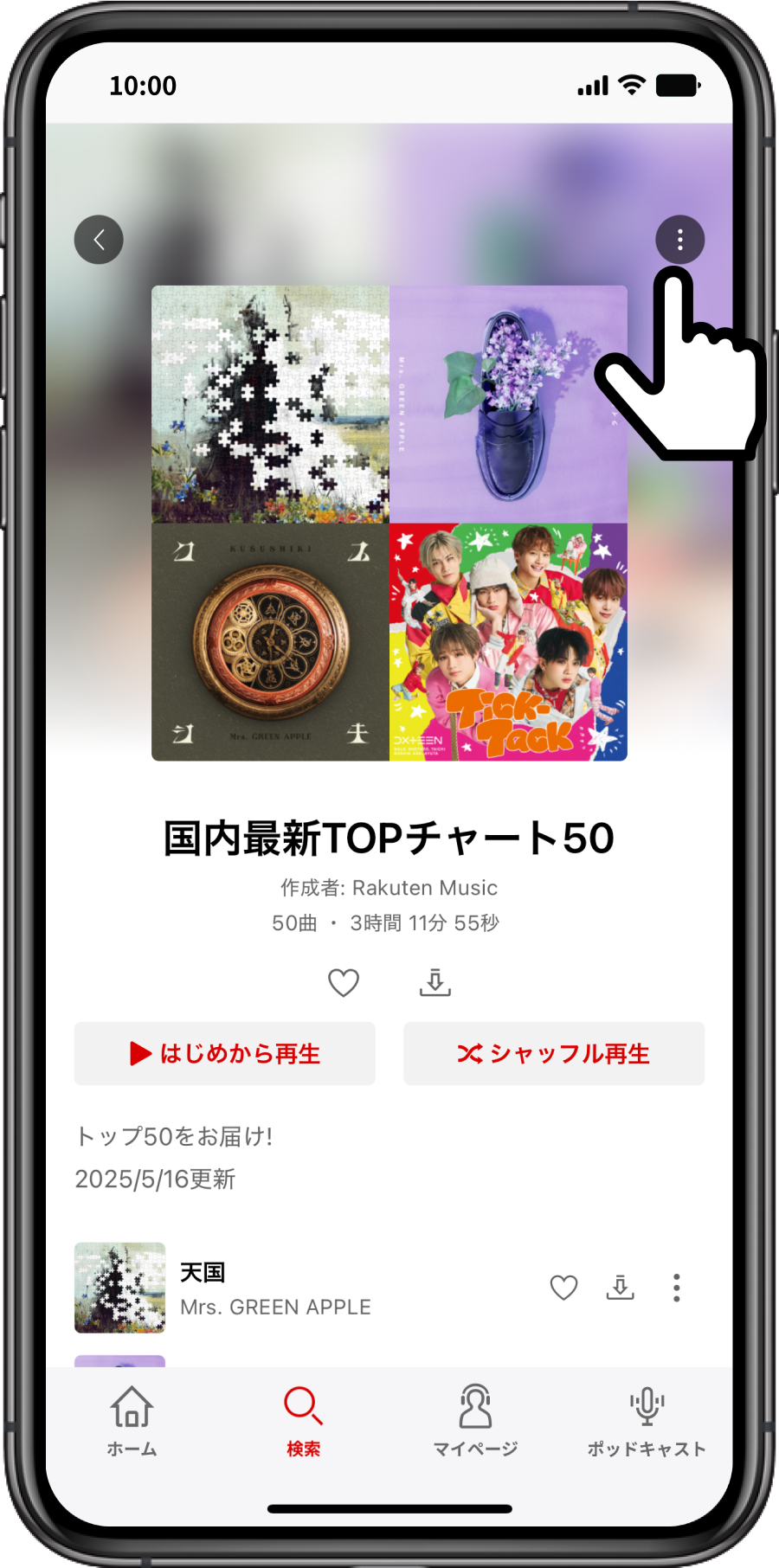Download the song 天国
This screenshot has width=779, height=1568.
(x=620, y=1288)
